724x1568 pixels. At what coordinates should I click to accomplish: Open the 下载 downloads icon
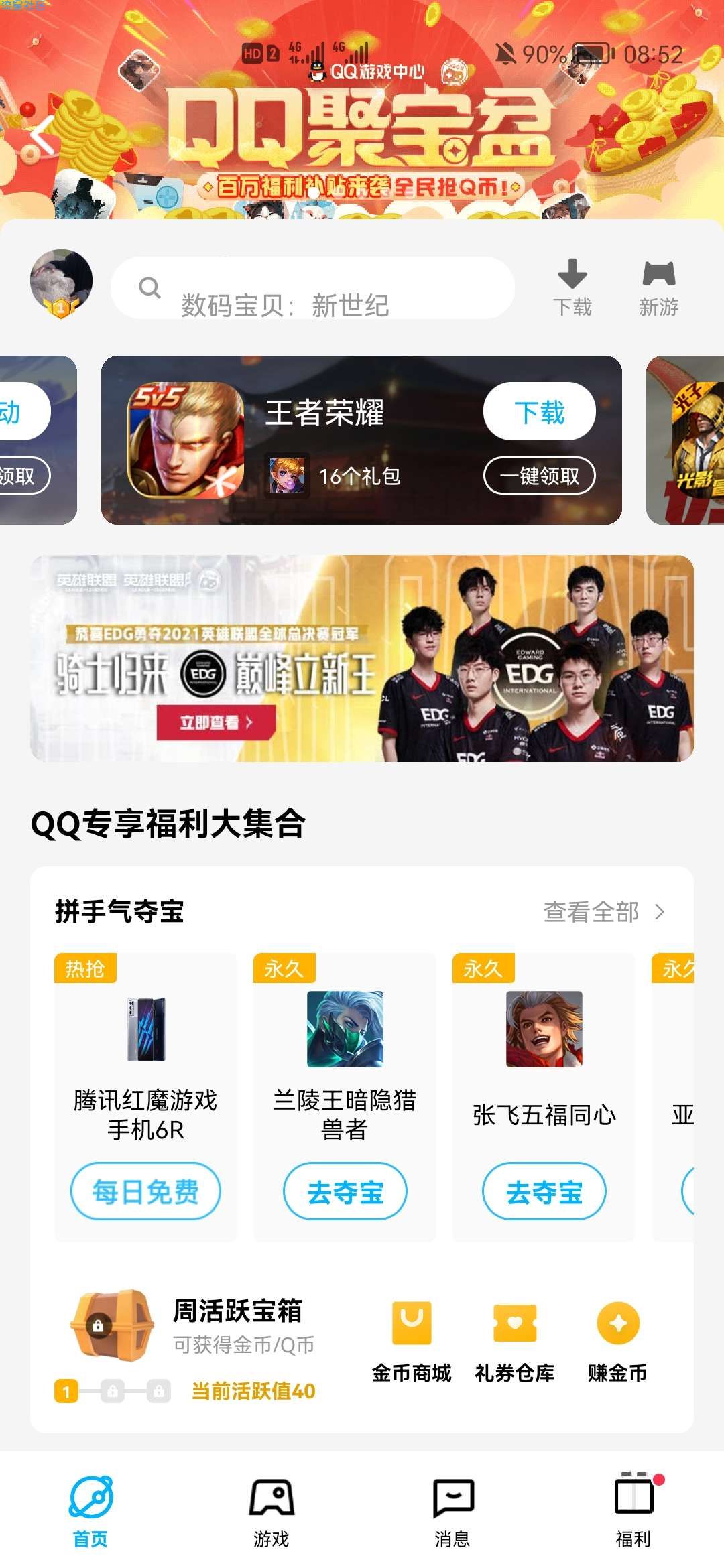pos(572,287)
